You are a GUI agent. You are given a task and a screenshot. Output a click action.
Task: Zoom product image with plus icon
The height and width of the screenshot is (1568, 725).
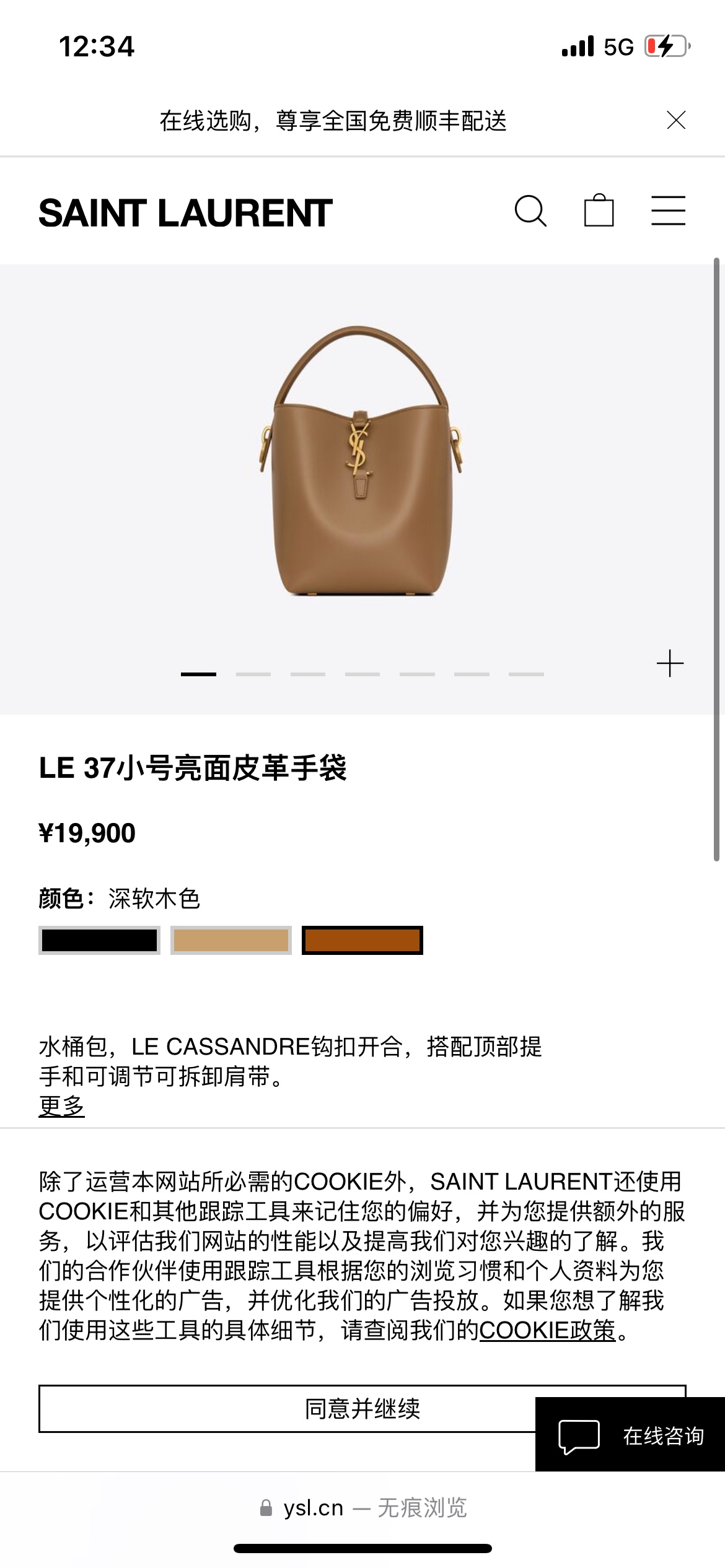[x=670, y=664]
